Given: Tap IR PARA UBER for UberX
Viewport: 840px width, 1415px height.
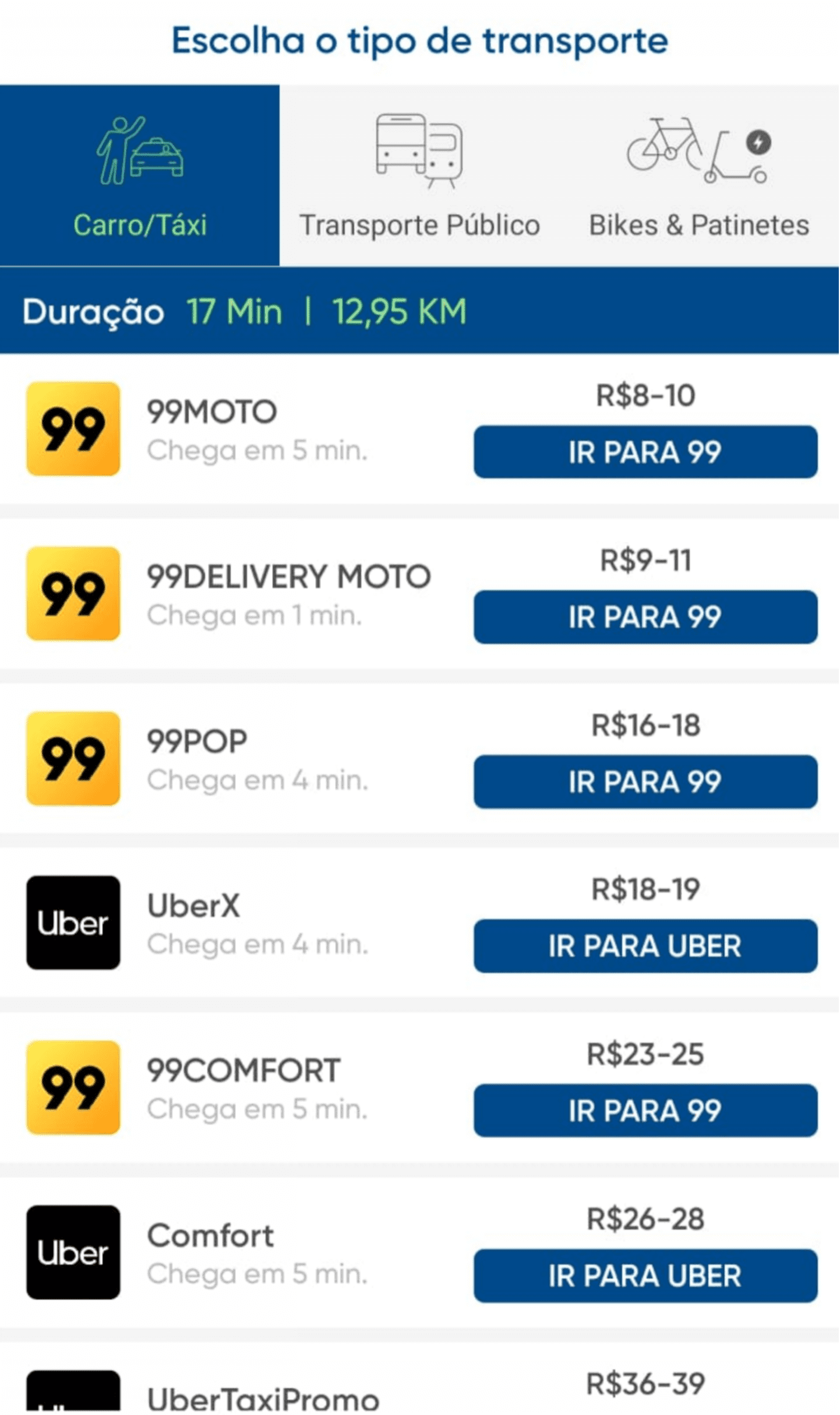Looking at the screenshot, I should pos(645,946).
